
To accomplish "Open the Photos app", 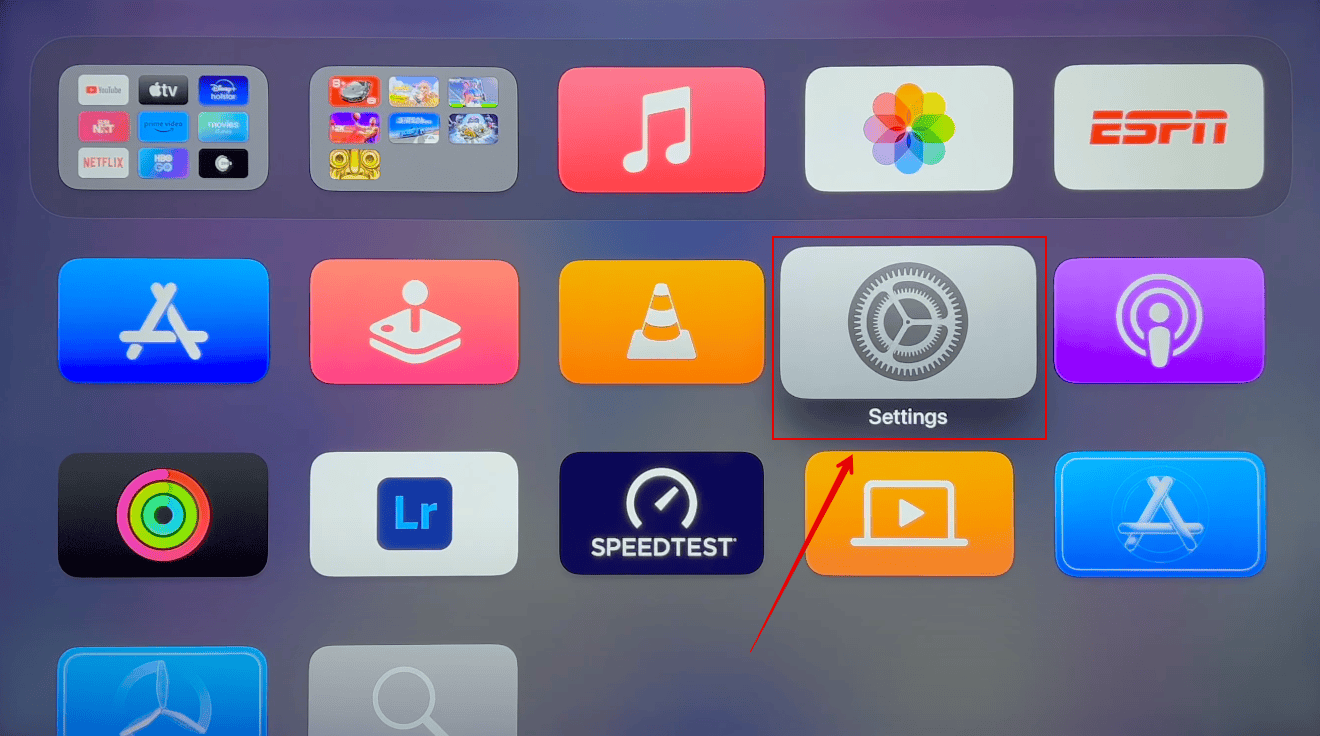I will pyautogui.click(x=908, y=129).
